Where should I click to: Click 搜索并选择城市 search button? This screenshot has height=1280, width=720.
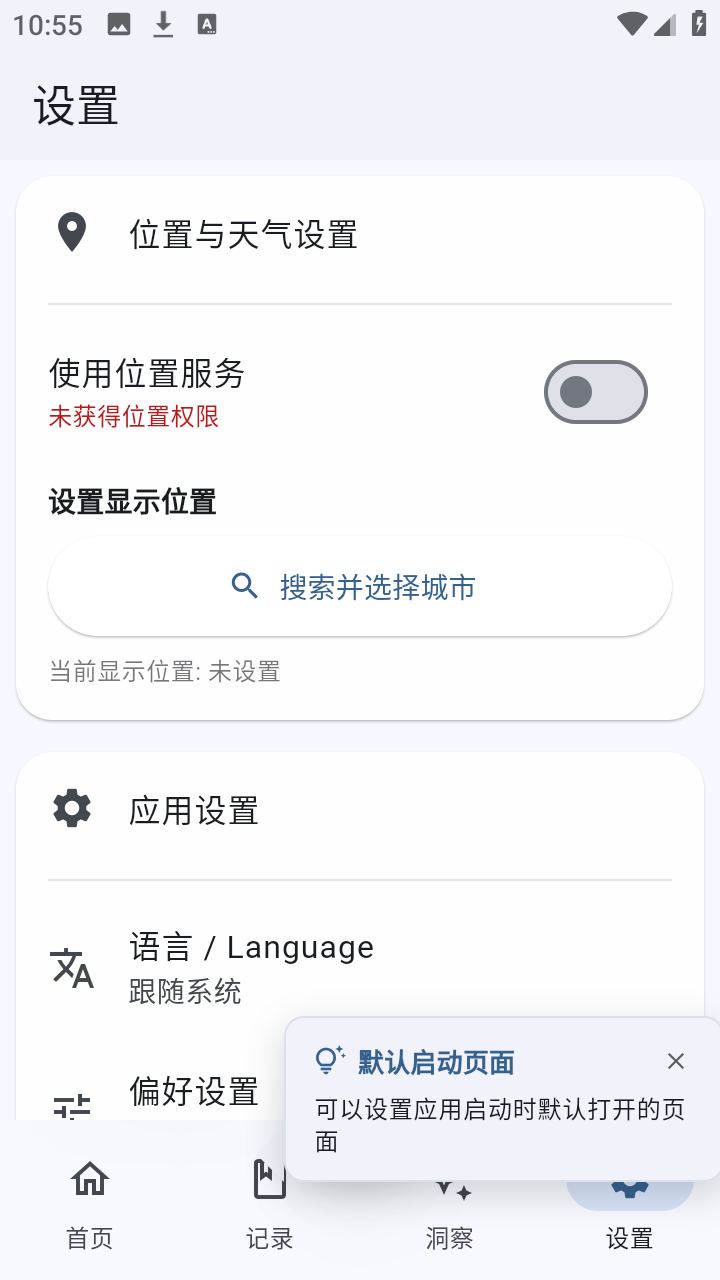360,587
